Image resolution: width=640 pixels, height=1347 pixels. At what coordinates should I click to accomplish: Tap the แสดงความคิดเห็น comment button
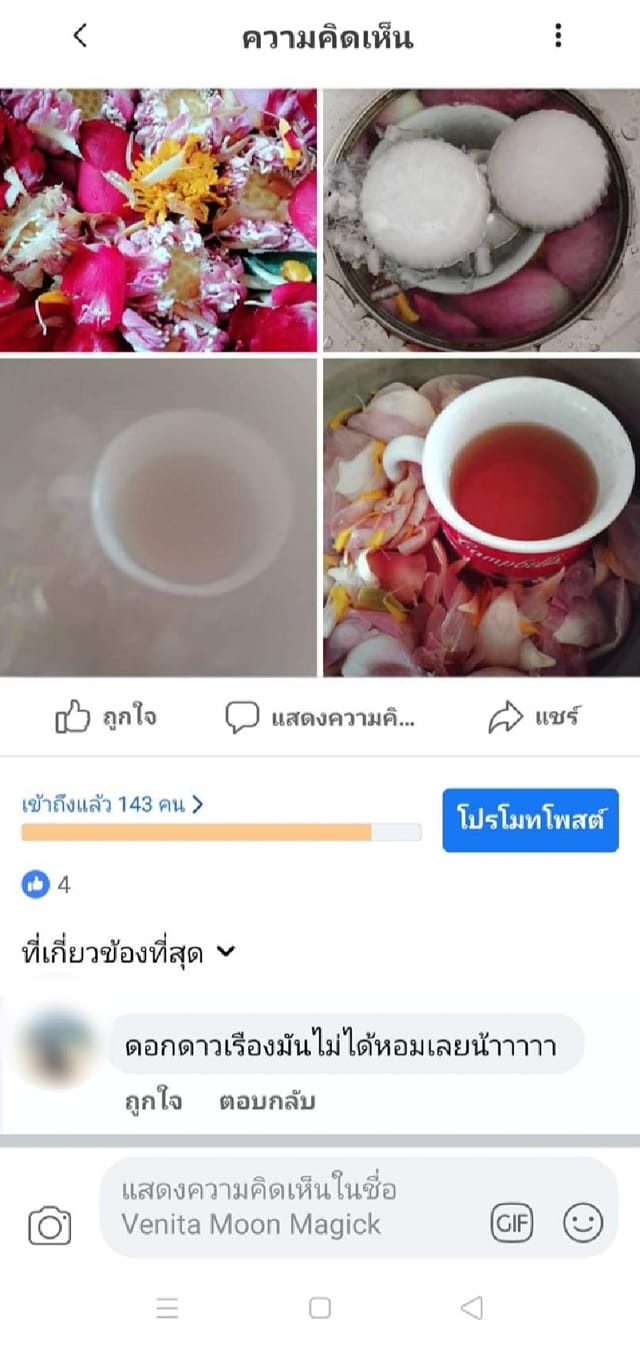(319, 717)
